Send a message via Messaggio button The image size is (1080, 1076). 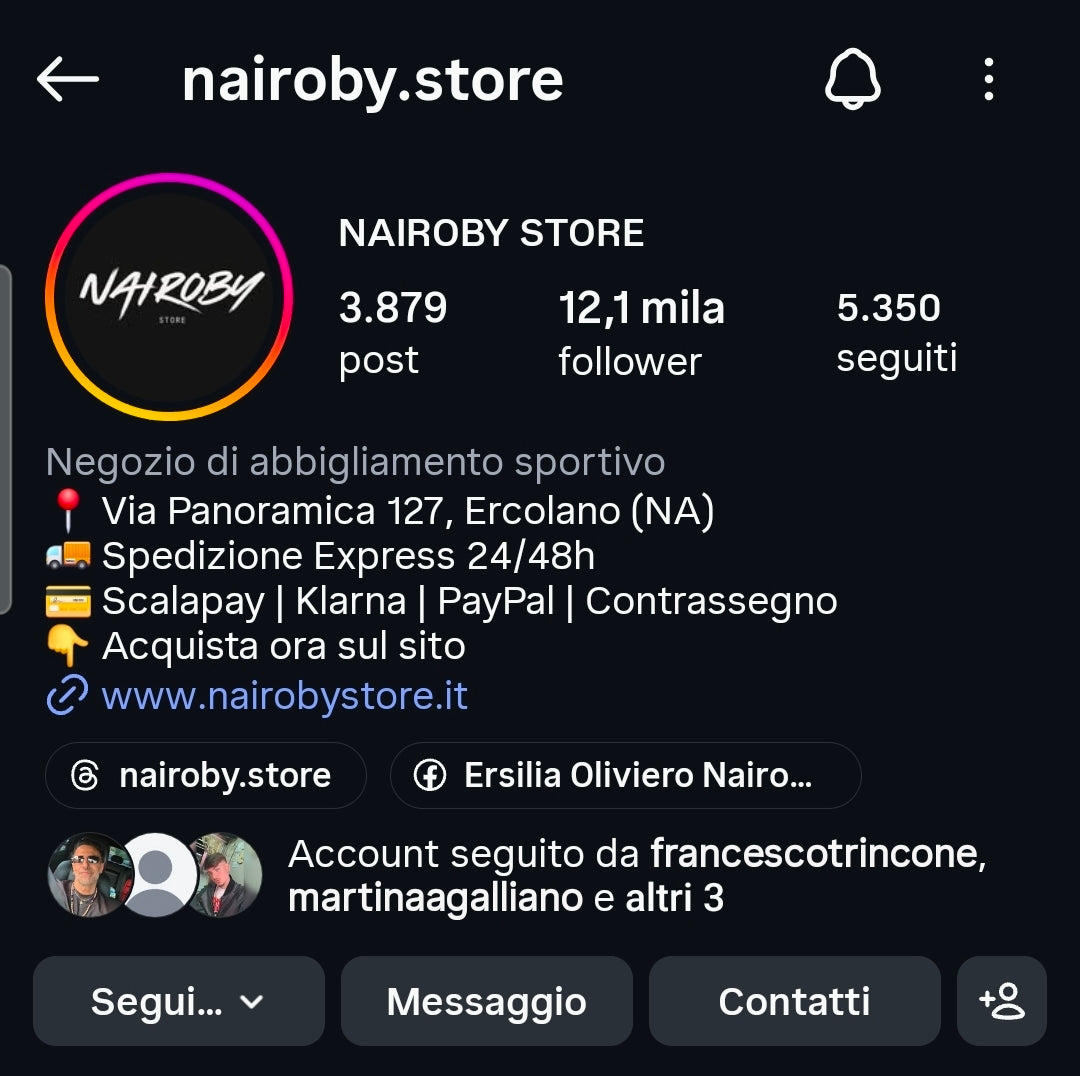[487, 1001]
